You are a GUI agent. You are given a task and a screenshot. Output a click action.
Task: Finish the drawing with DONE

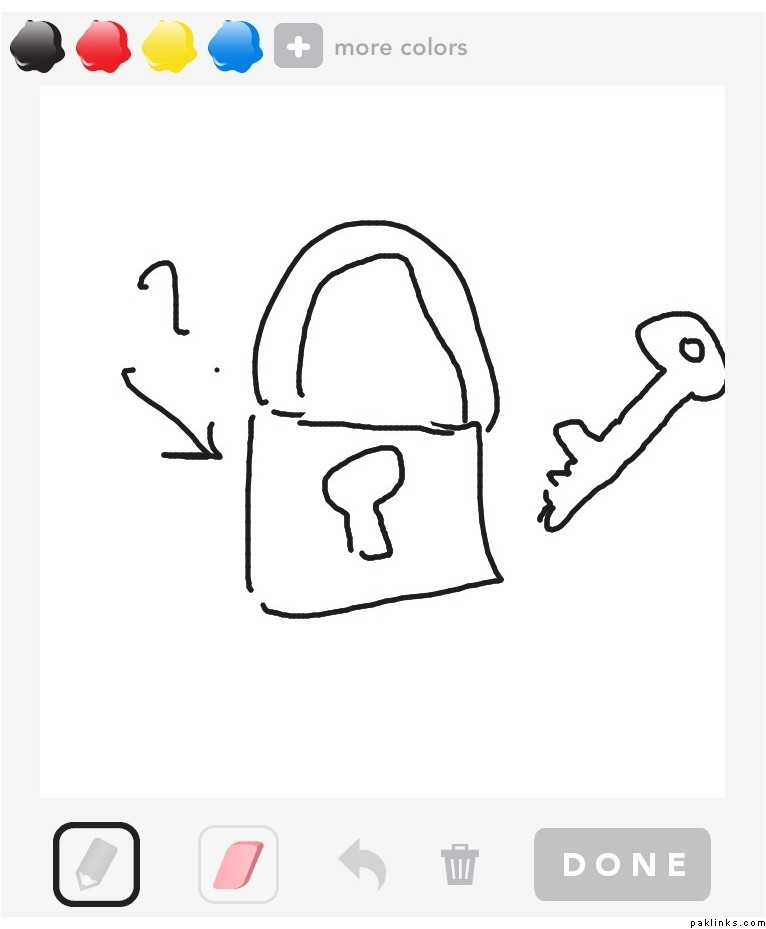[x=622, y=864]
